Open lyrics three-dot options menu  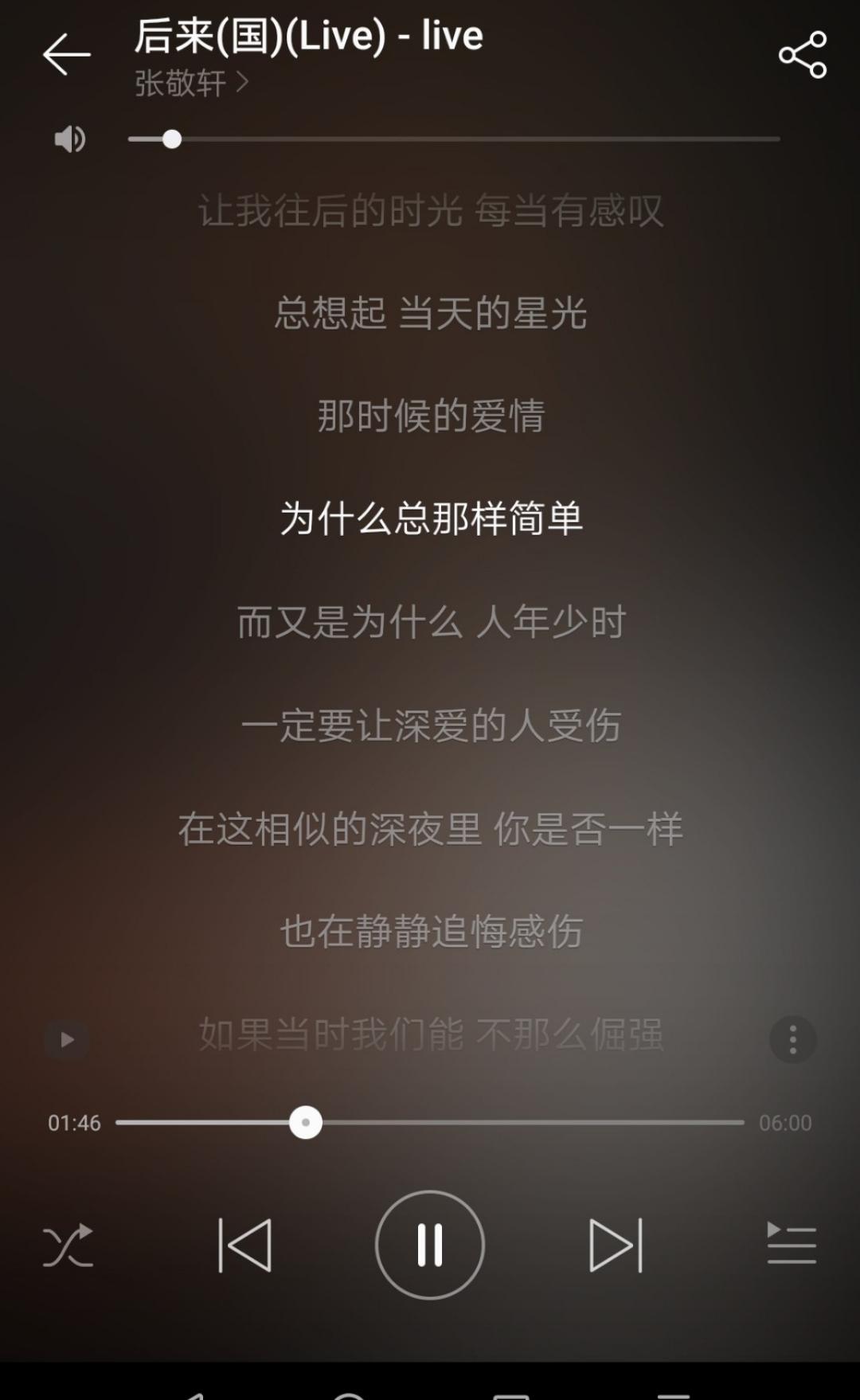(x=793, y=1039)
